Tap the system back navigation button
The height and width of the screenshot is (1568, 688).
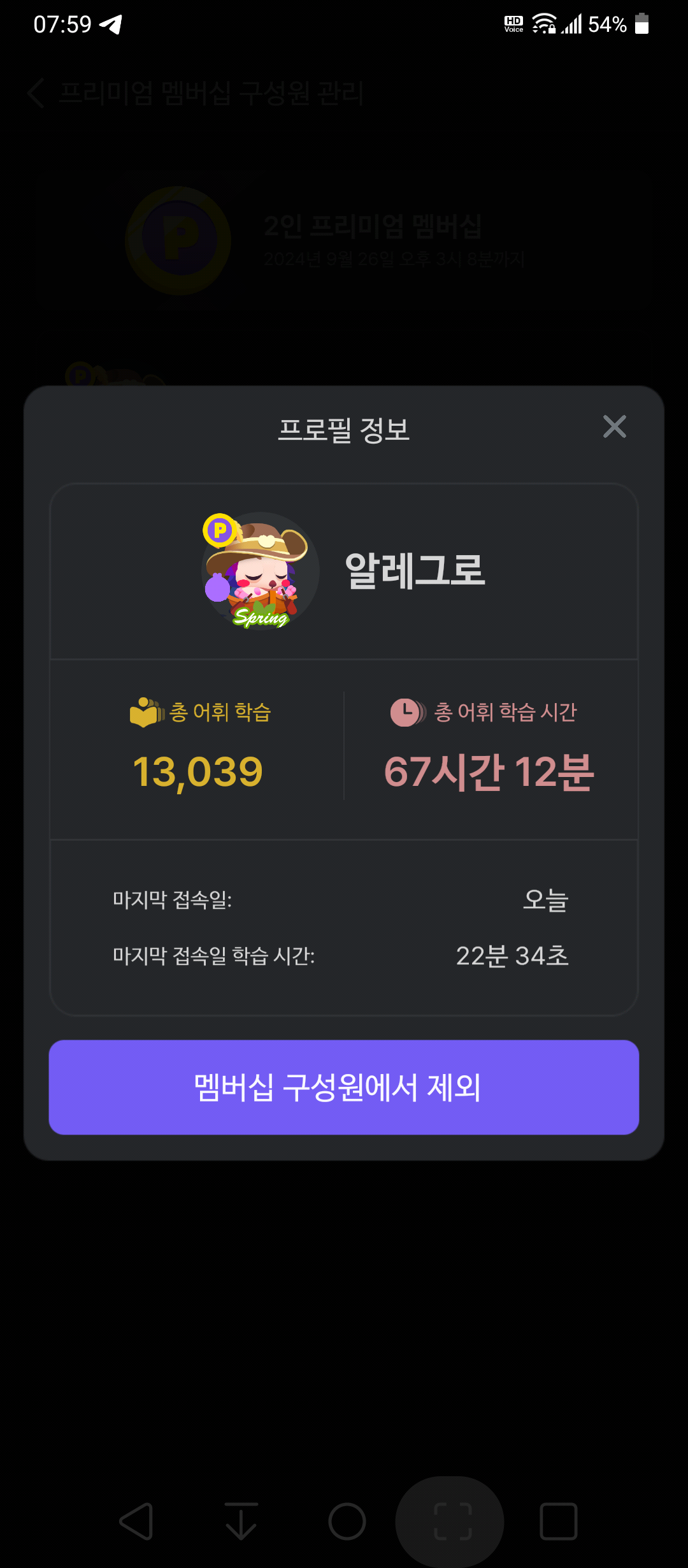point(136,1521)
